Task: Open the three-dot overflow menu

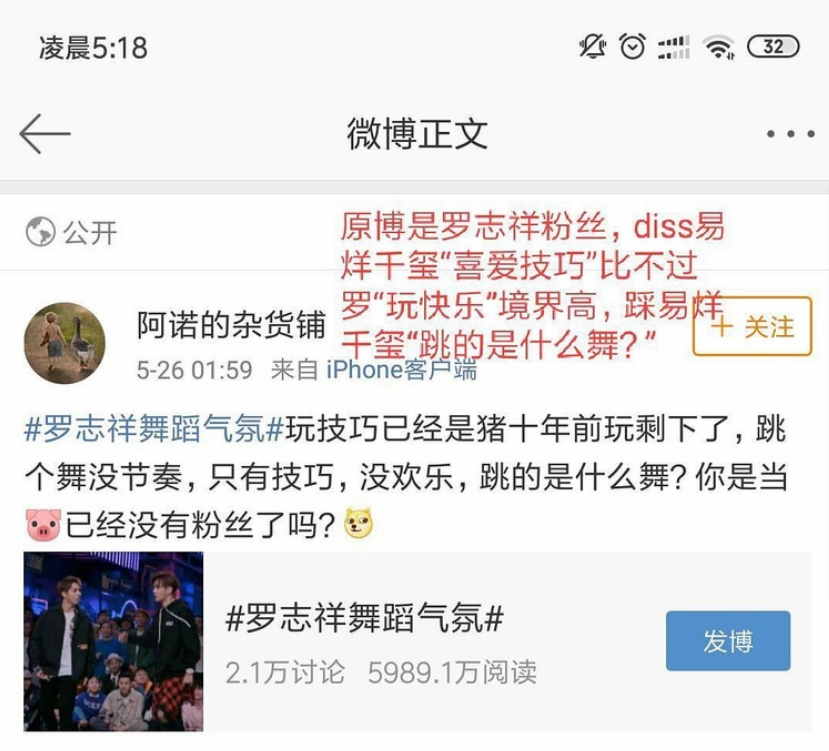Action: click(789, 134)
